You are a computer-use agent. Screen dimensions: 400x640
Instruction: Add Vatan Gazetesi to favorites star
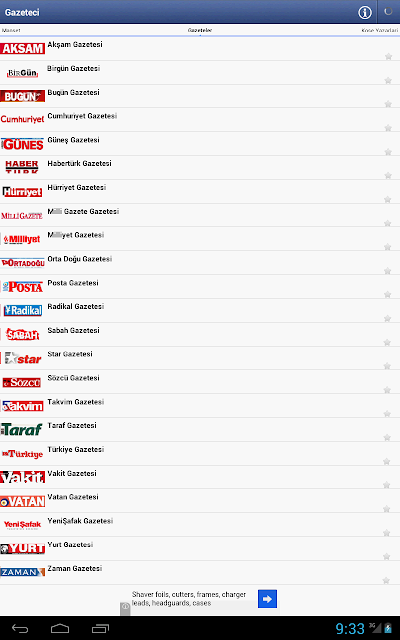(x=388, y=509)
